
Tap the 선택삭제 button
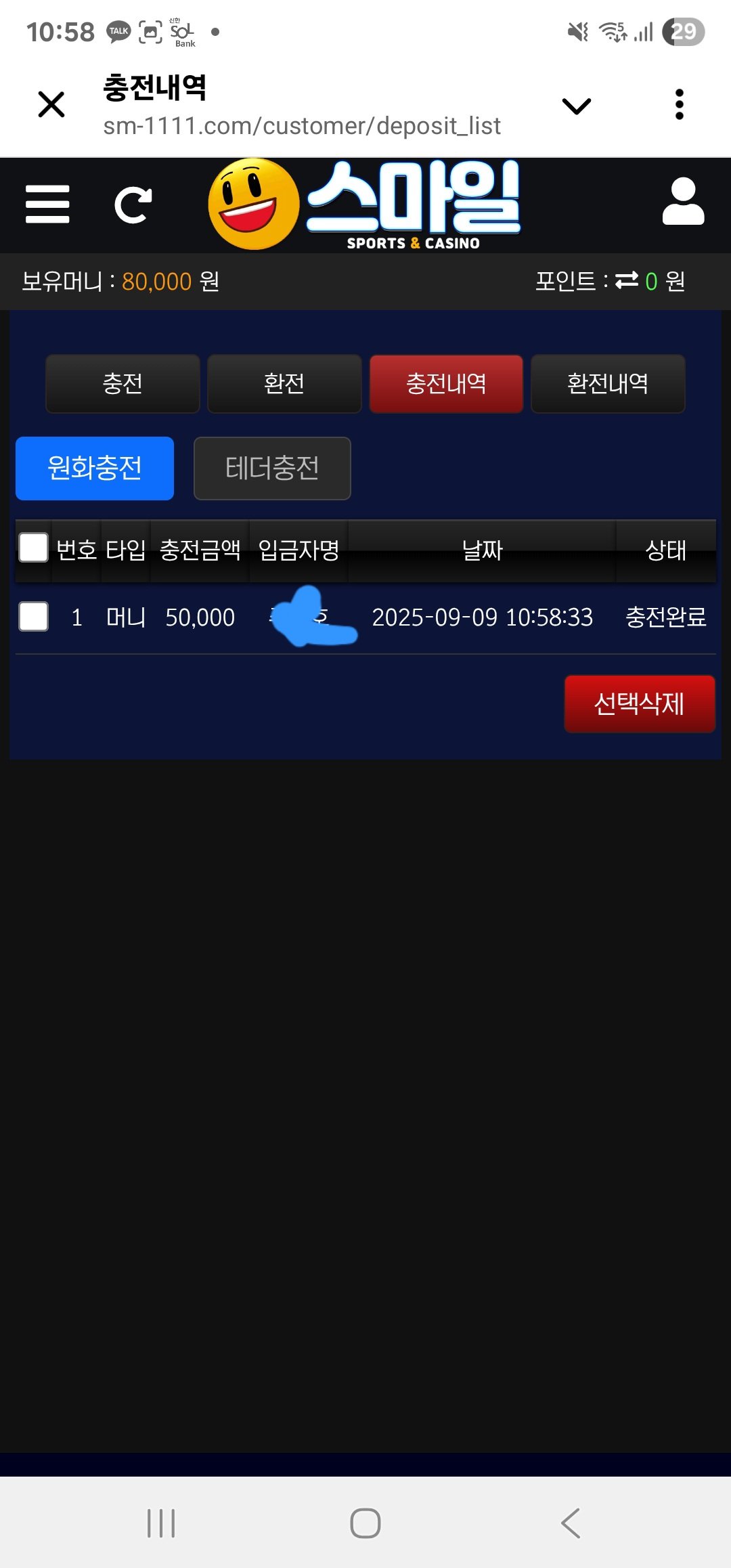coord(639,704)
